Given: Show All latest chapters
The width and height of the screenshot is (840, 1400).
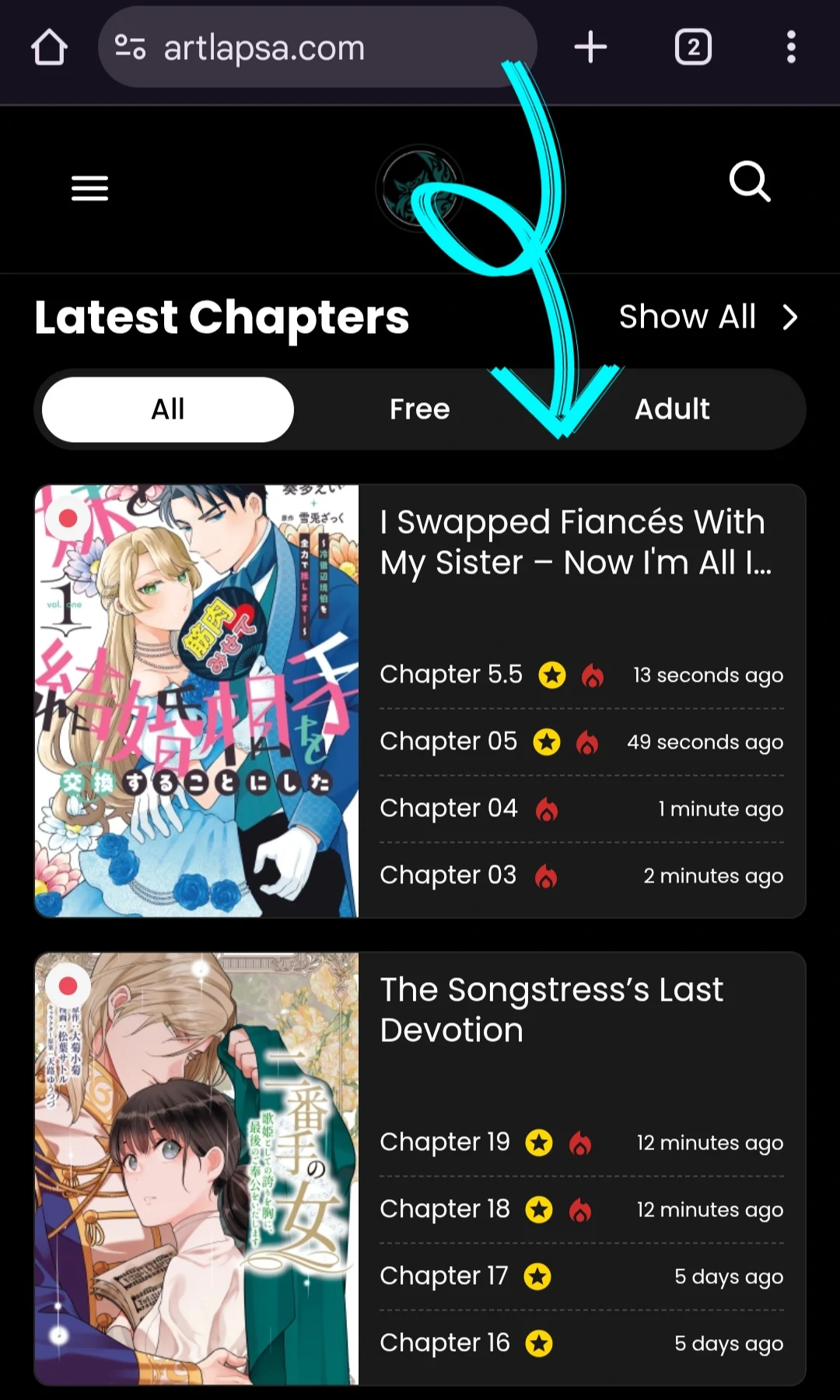Looking at the screenshot, I should click(708, 317).
